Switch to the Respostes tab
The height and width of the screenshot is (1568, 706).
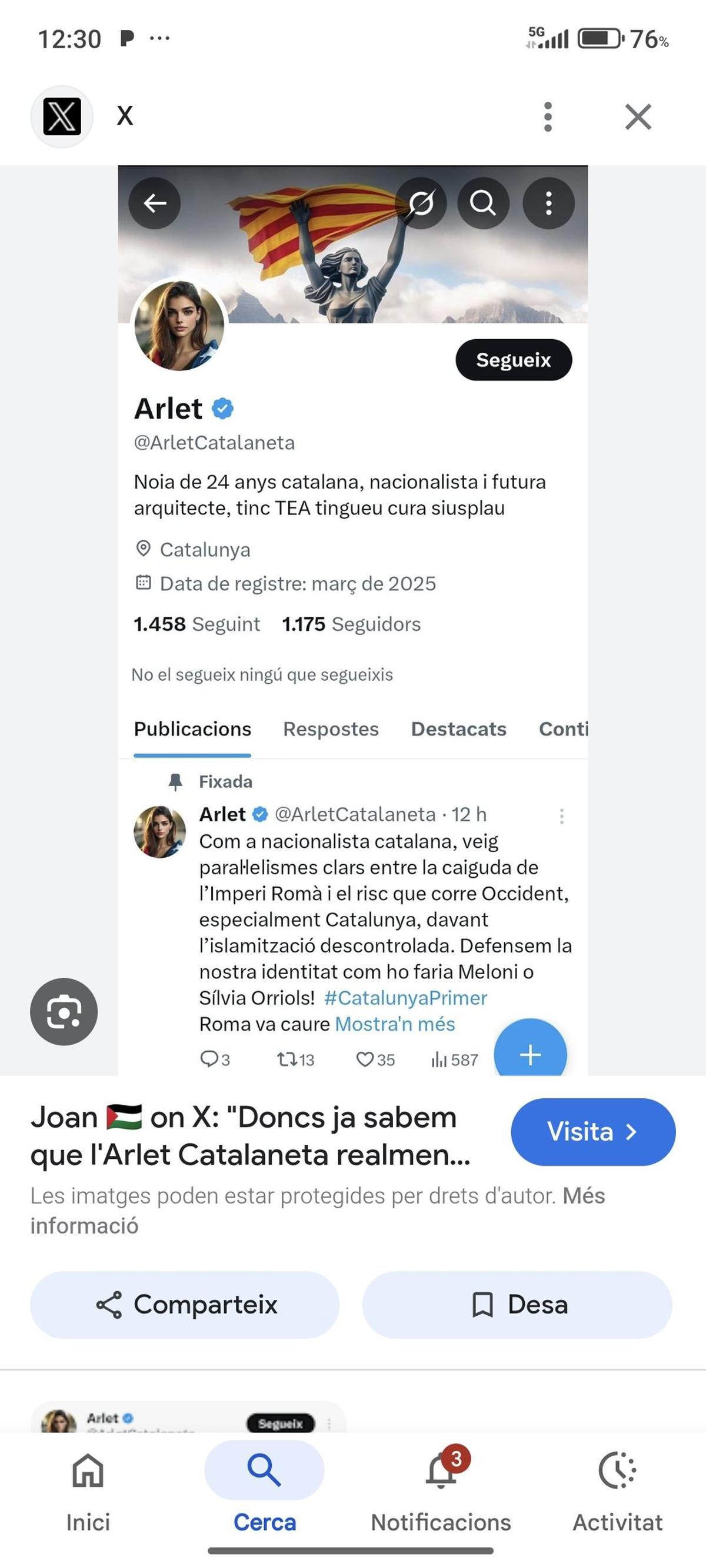(331, 728)
